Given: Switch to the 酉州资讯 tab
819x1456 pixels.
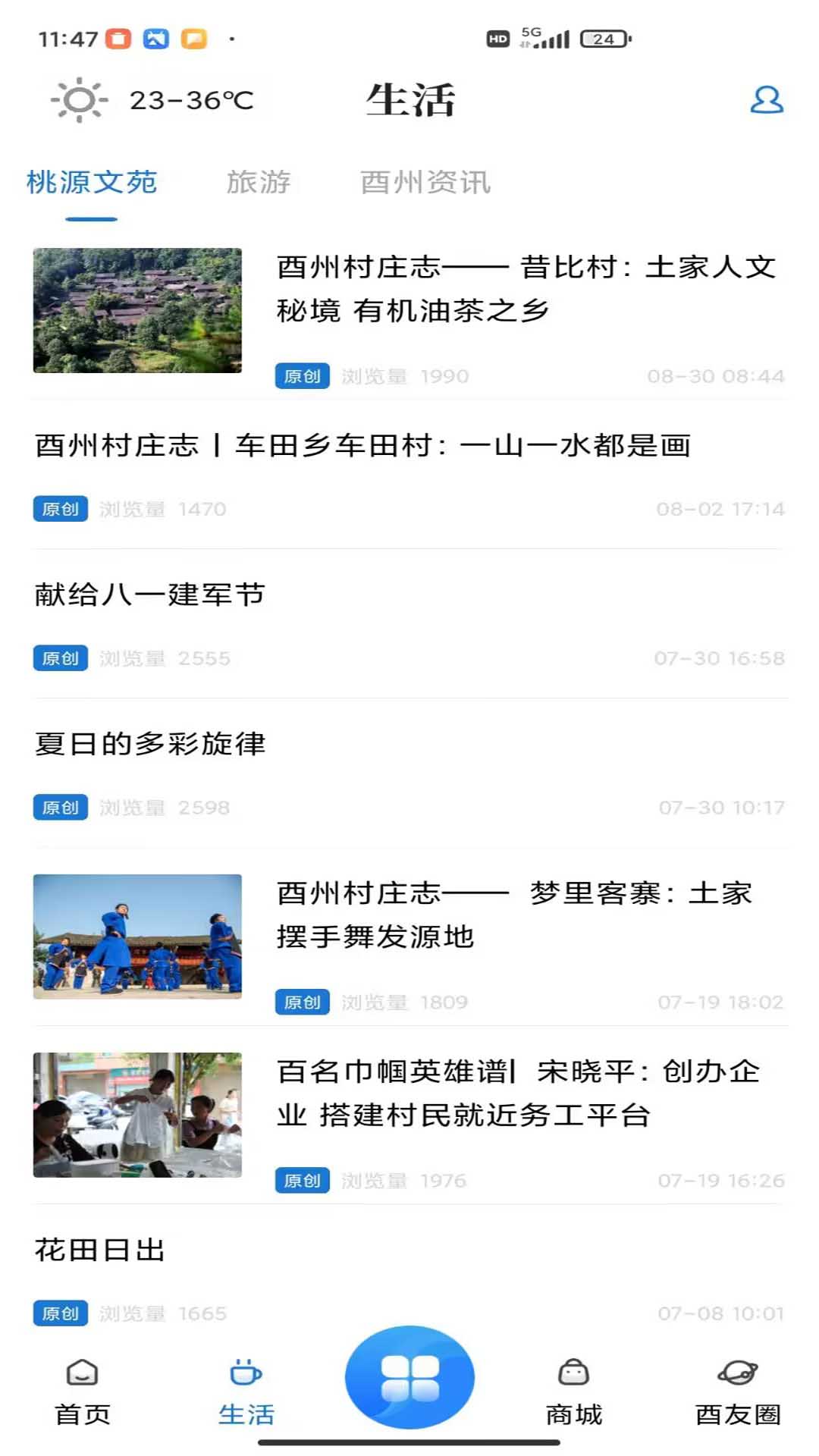Looking at the screenshot, I should click(x=425, y=182).
